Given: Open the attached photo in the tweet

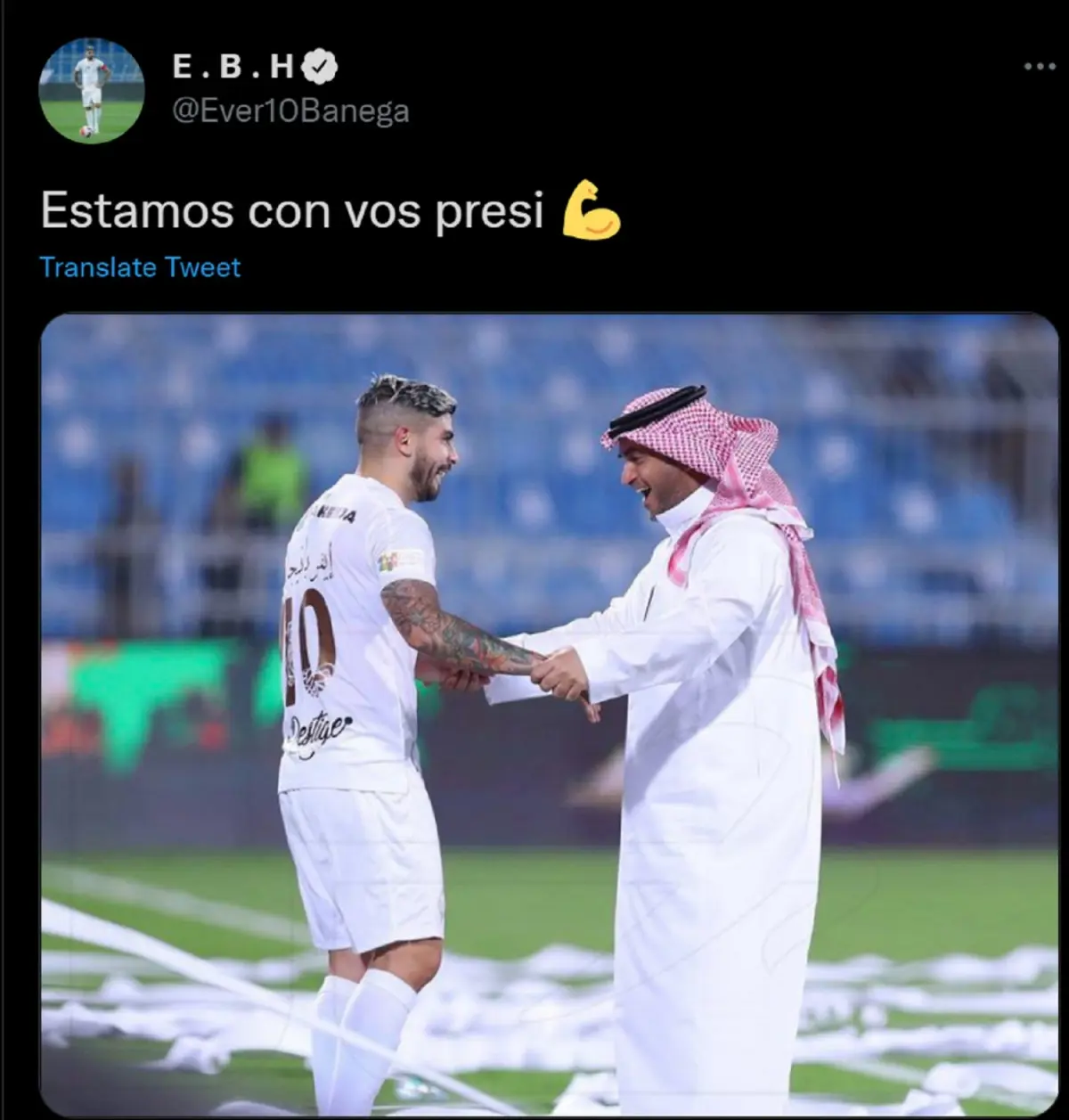Looking at the screenshot, I should pyautogui.click(x=549, y=713).
